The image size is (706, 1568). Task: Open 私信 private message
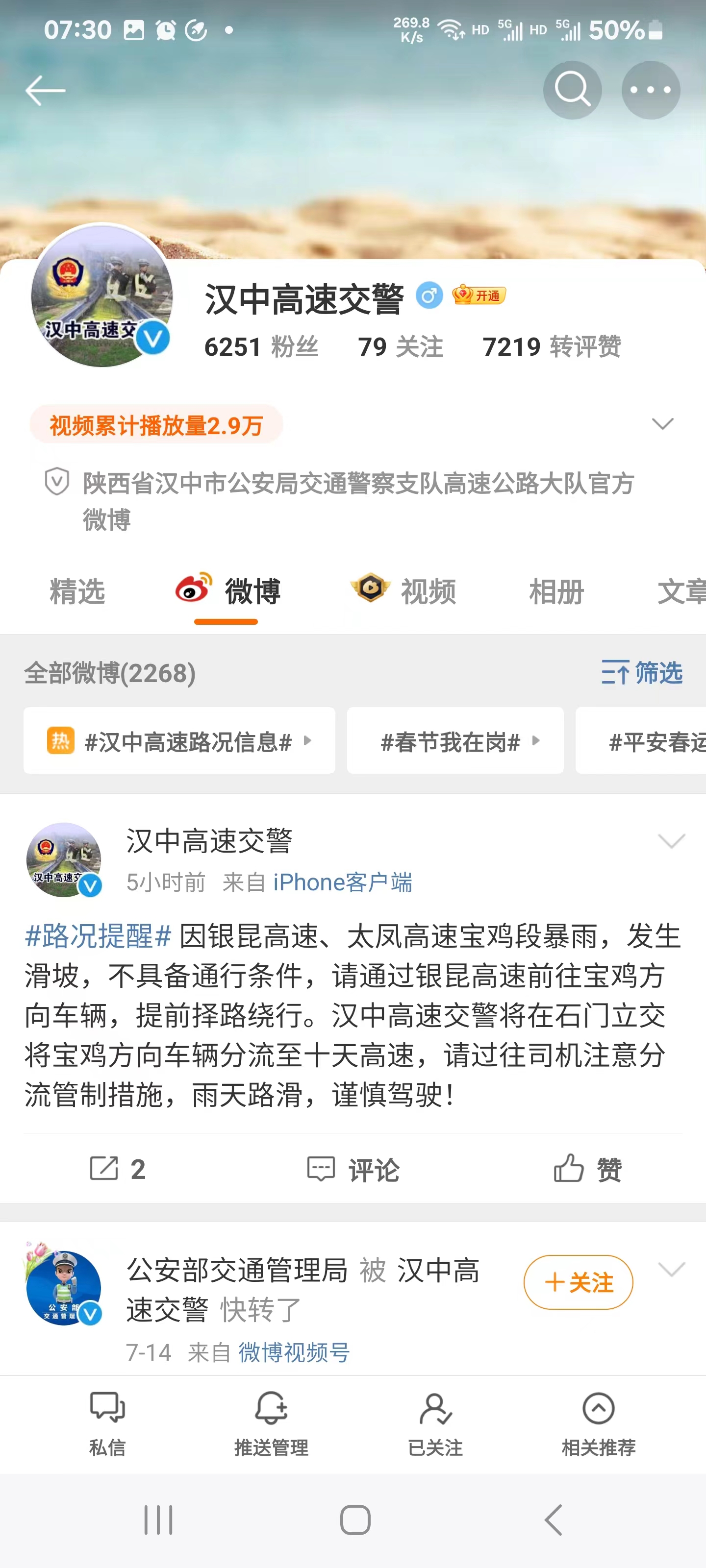point(107,1423)
